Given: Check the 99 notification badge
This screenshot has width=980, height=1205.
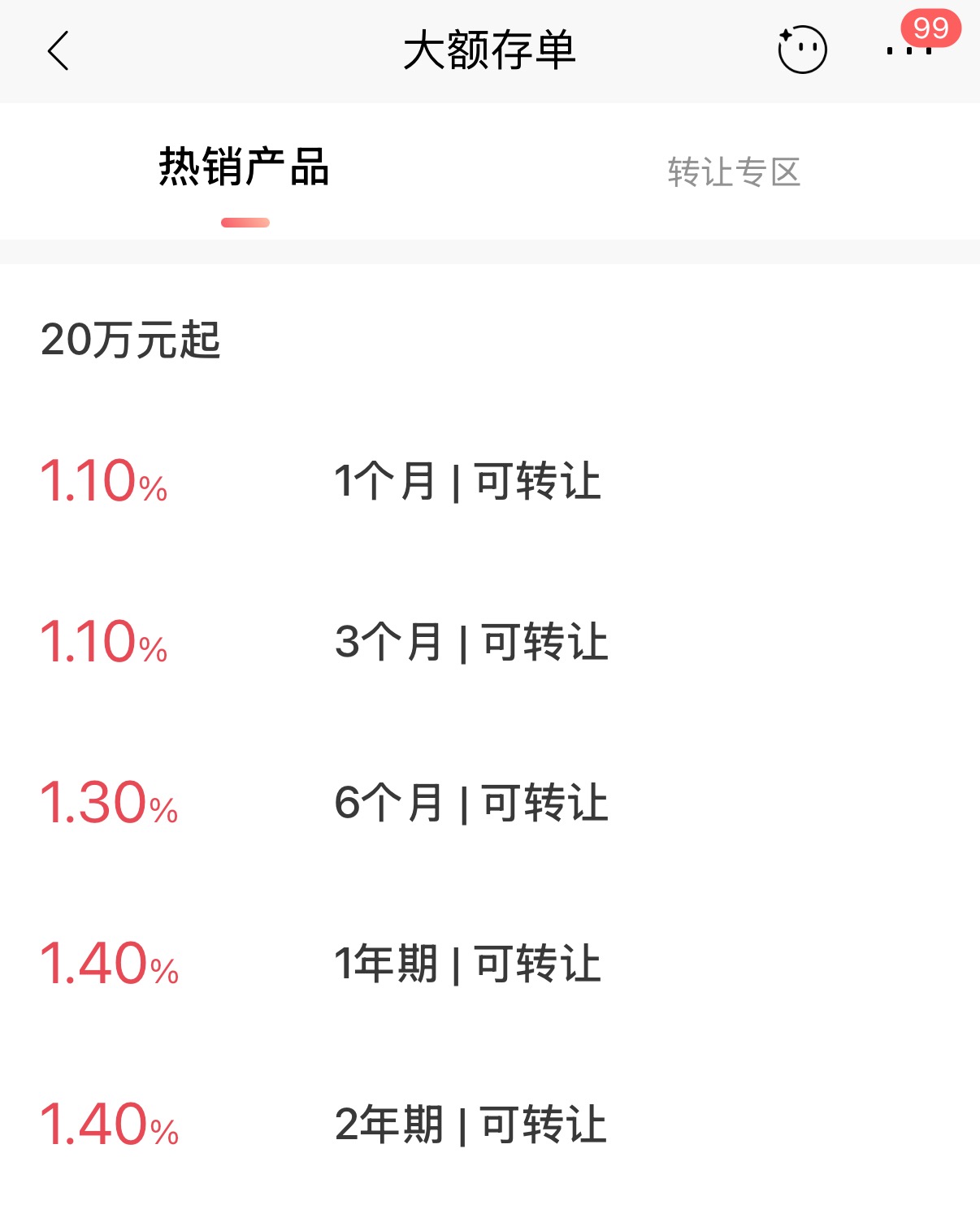Looking at the screenshot, I should click(x=931, y=28).
